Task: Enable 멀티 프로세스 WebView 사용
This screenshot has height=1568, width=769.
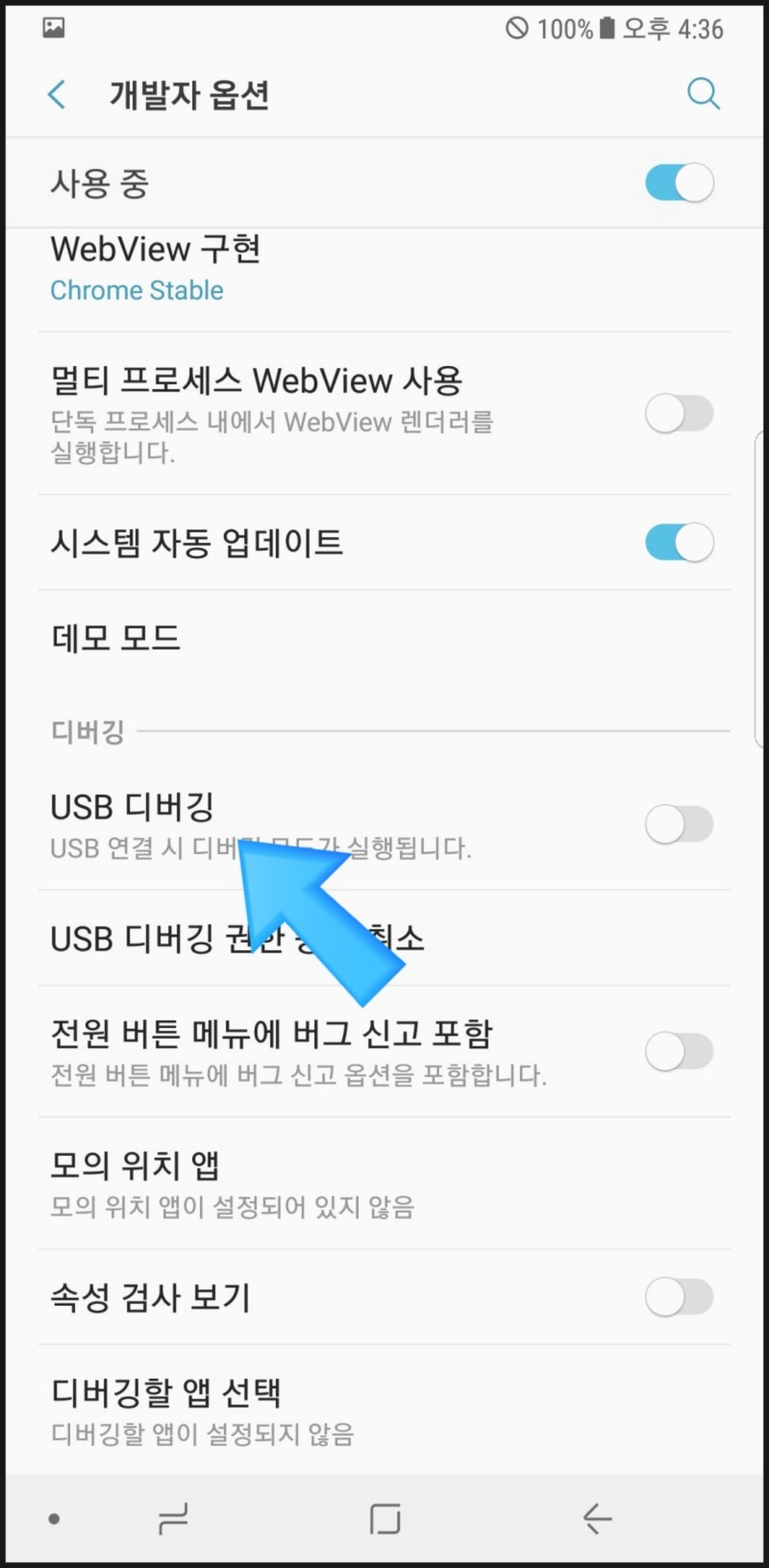Action: point(679,414)
